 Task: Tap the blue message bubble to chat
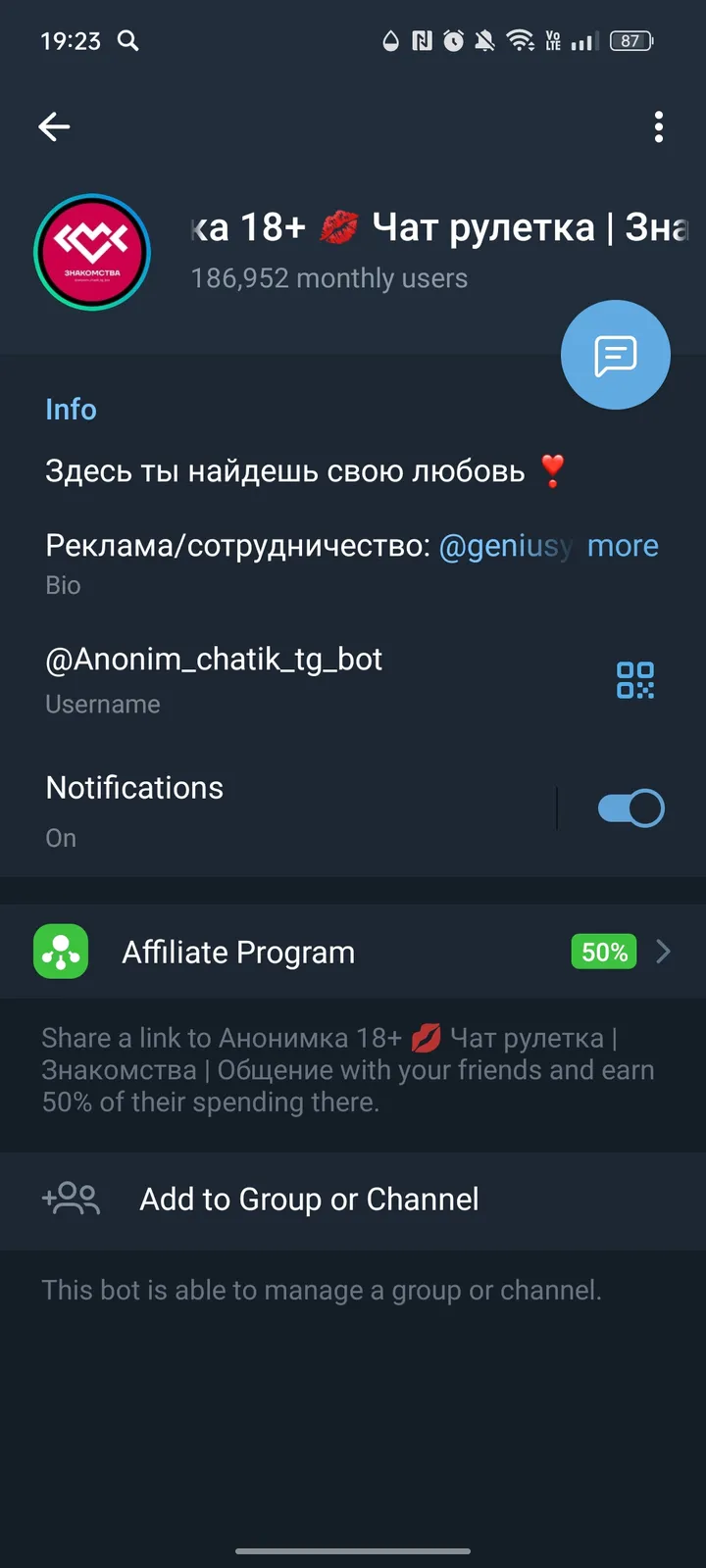pyautogui.click(x=615, y=355)
